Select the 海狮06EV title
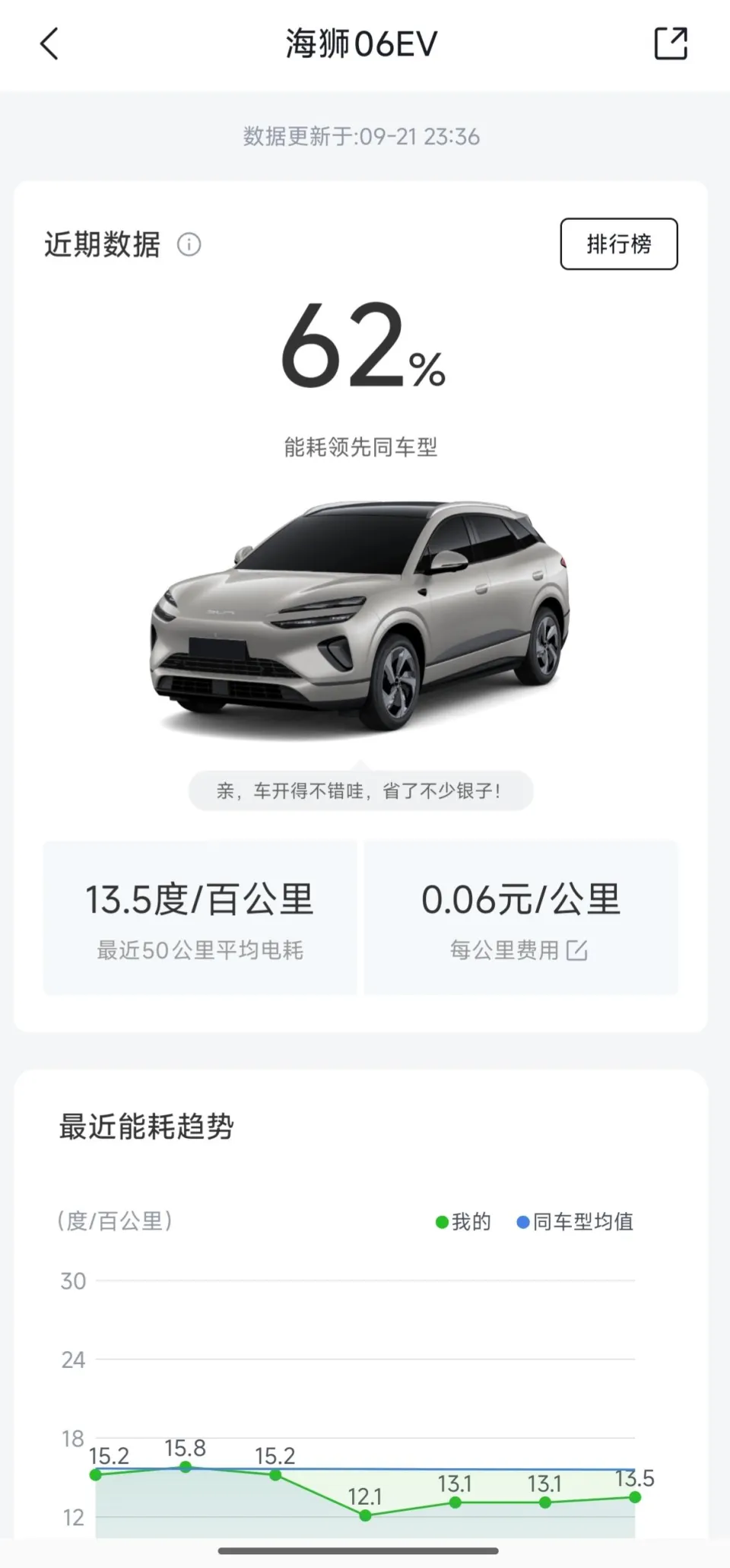The image size is (730, 1568). click(359, 44)
